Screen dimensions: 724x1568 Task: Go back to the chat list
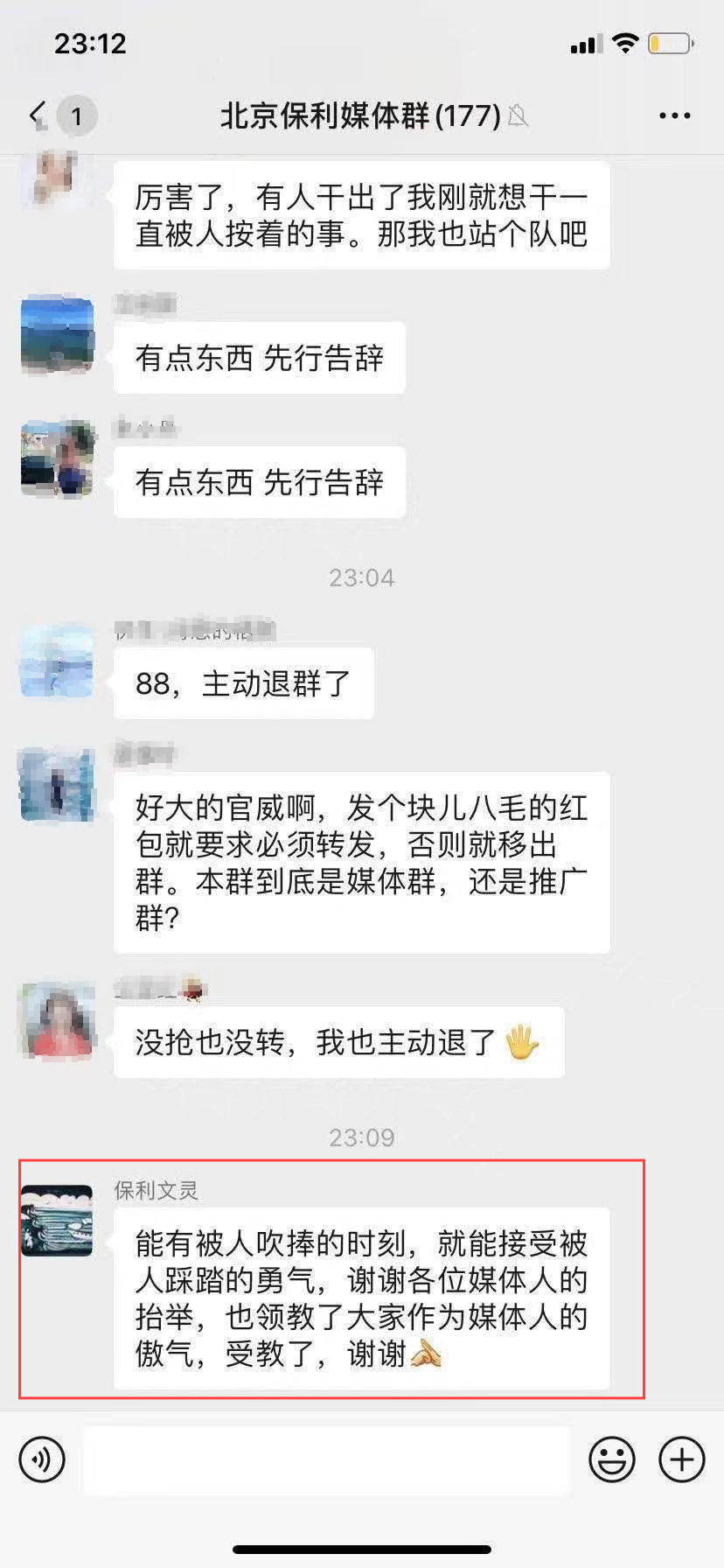(38, 115)
